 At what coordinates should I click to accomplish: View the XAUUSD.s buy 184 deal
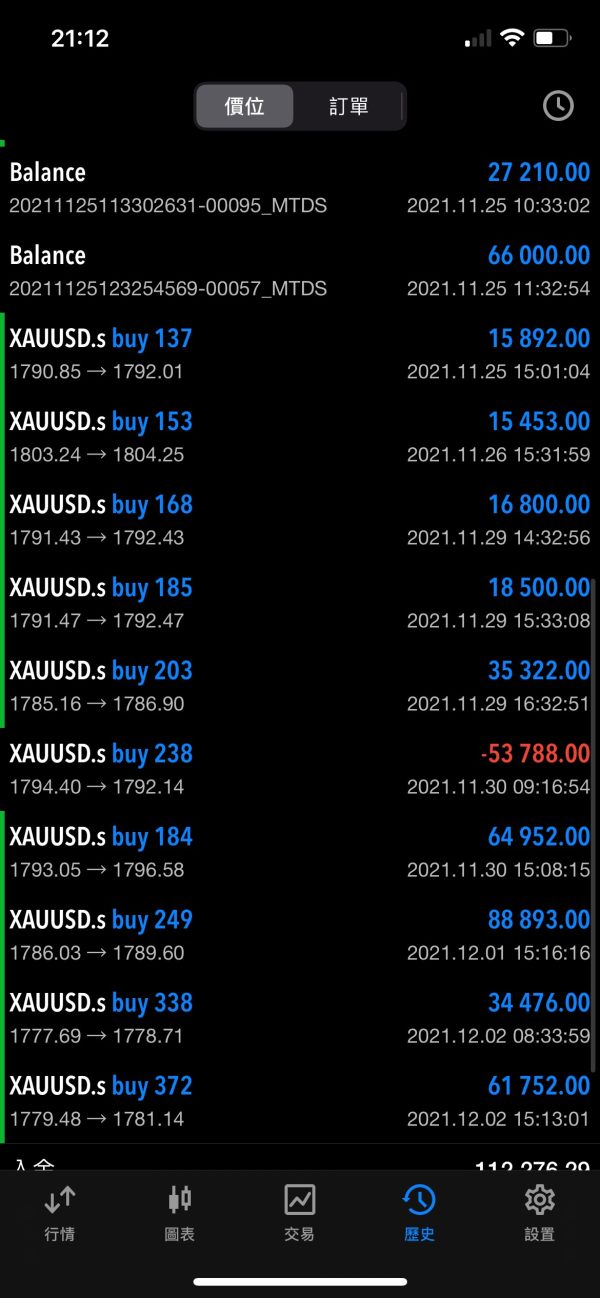tap(300, 852)
